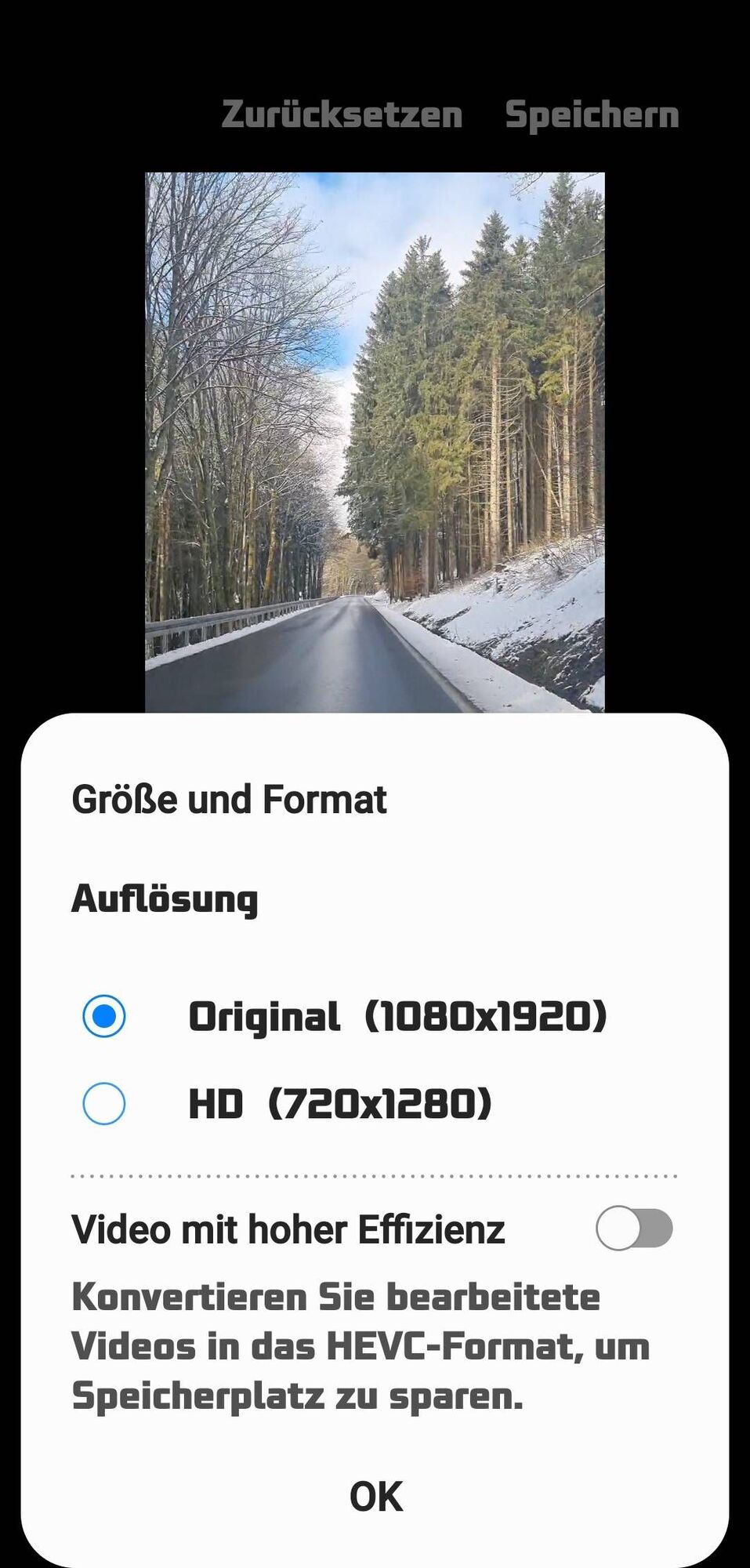Tap Speichern to save the video

click(x=592, y=114)
